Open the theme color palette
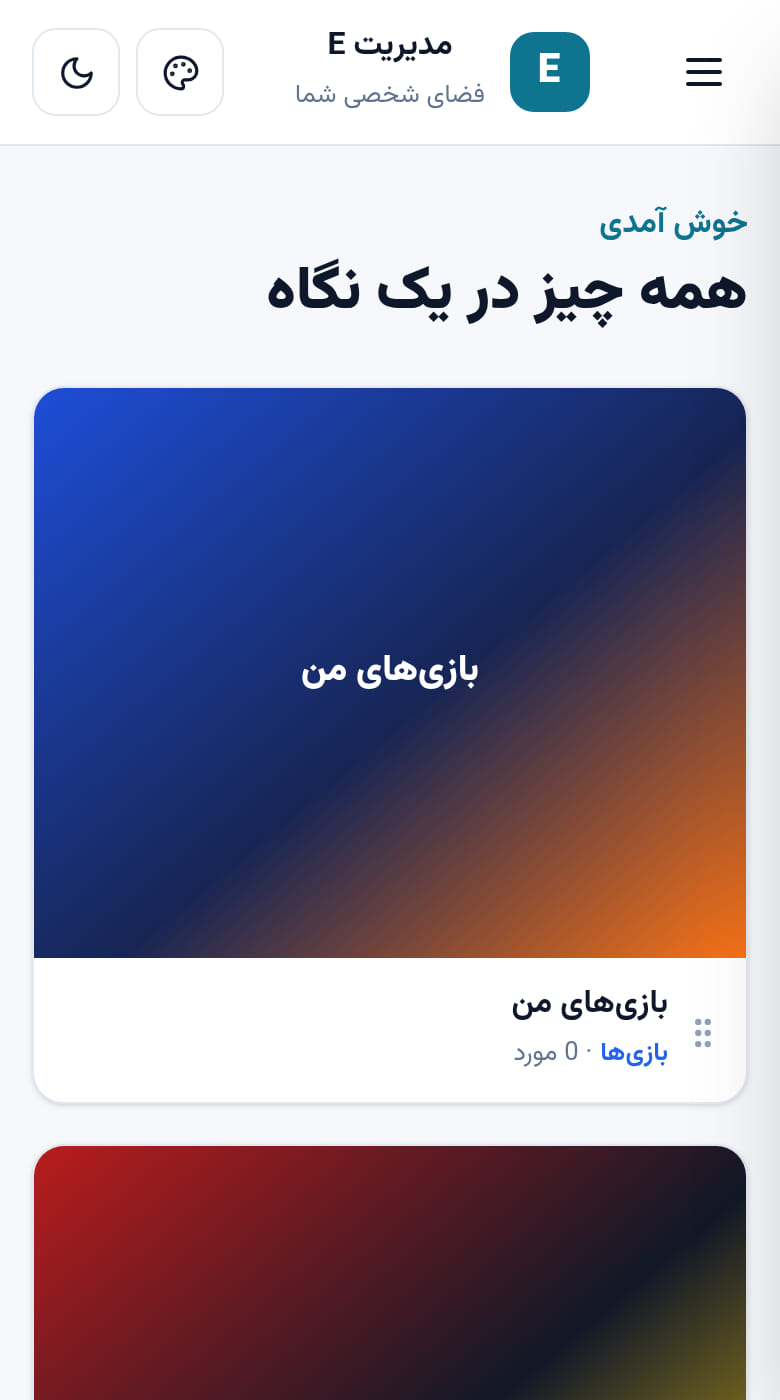The width and height of the screenshot is (780, 1400). click(180, 72)
